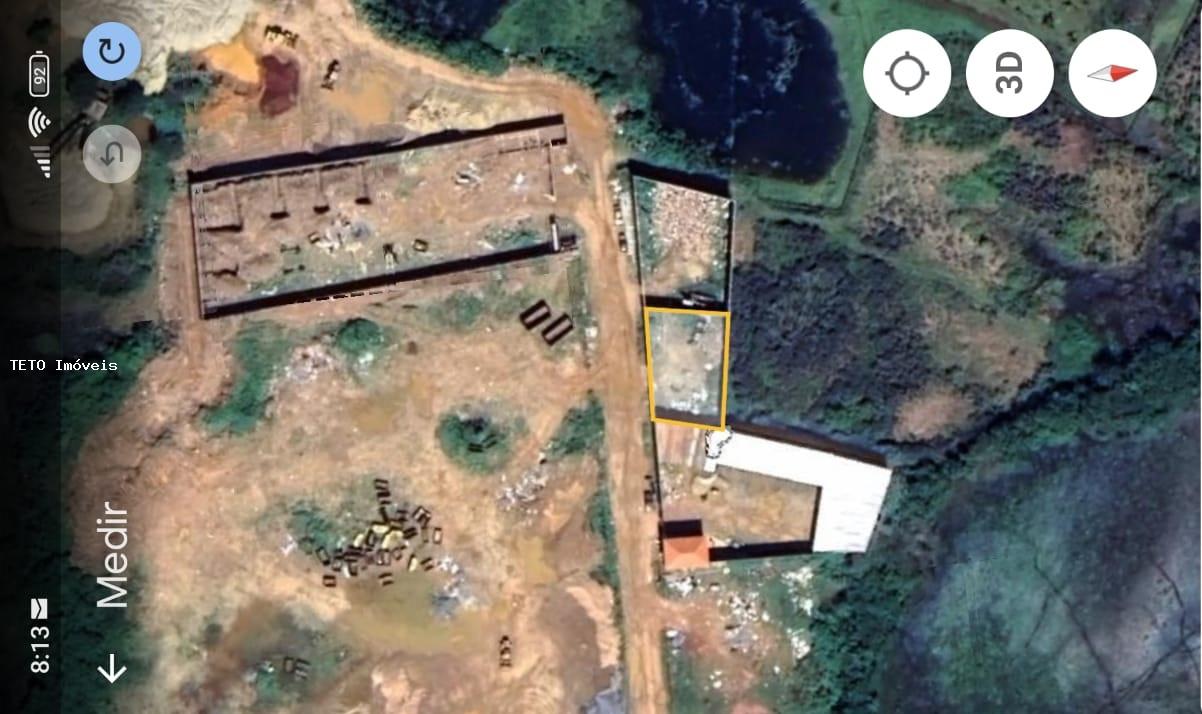
Task: Center the map on my location
Action: click(x=907, y=74)
